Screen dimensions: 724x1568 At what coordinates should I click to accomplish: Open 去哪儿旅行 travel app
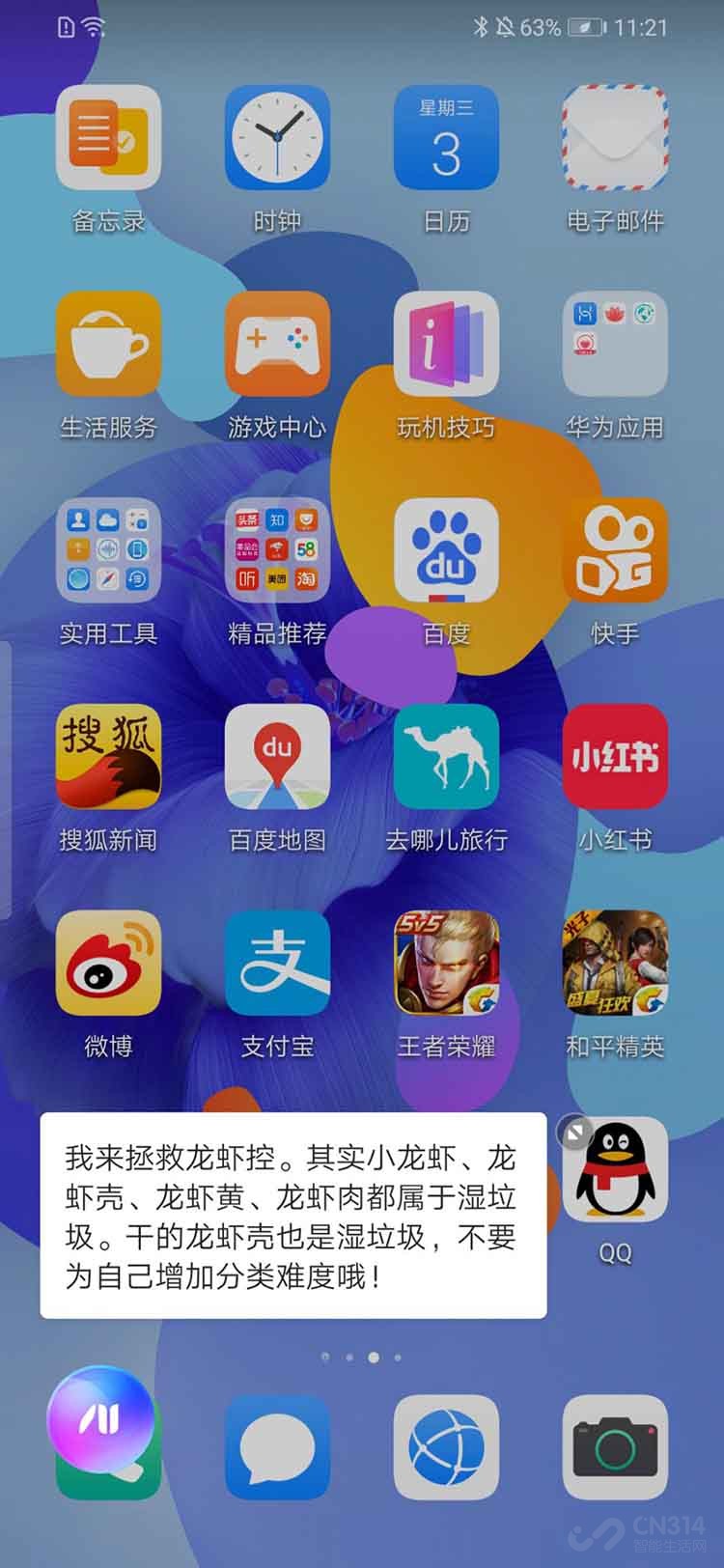tap(446, 757)
